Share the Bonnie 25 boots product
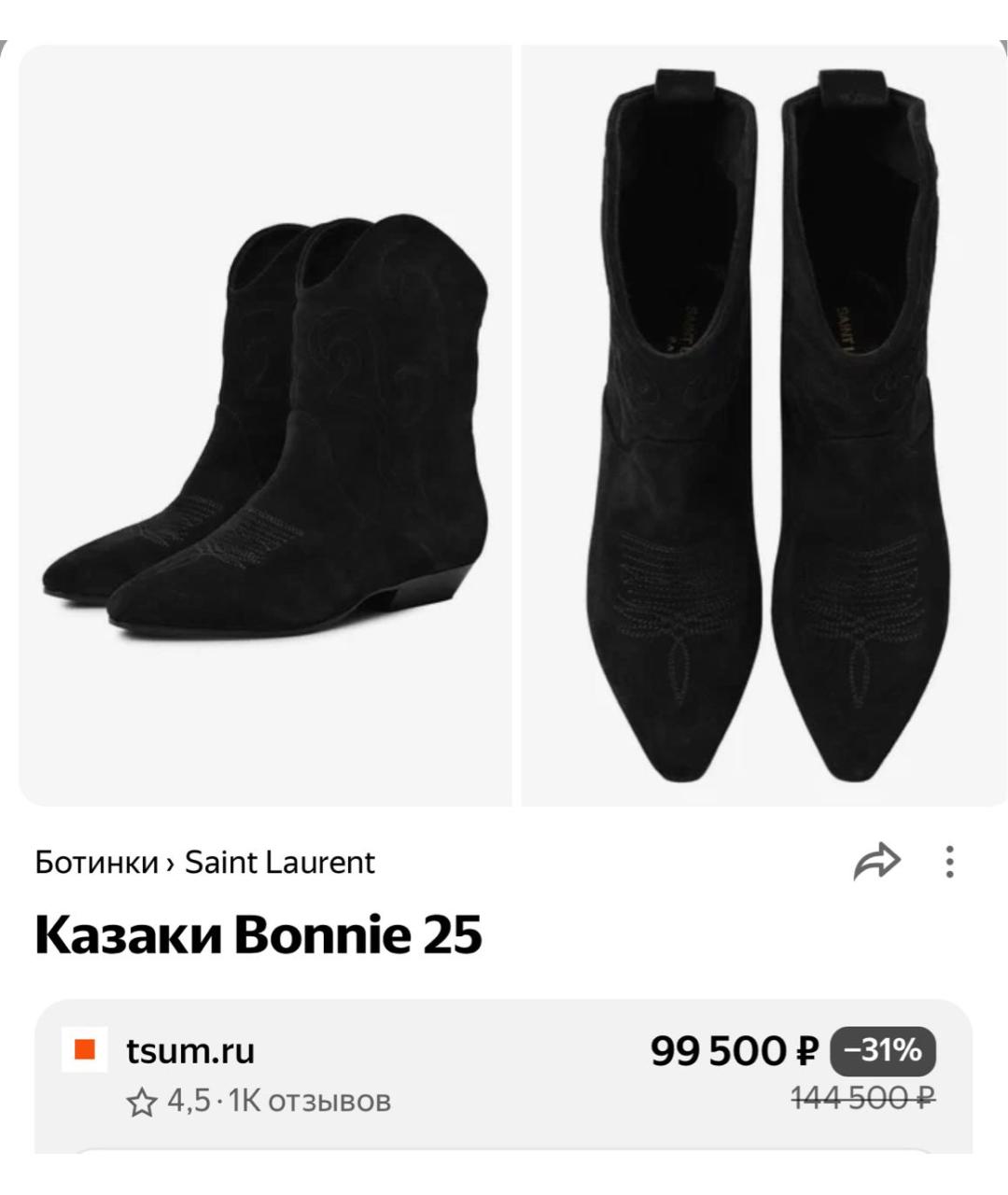1008x1195 pixels. 876,862
